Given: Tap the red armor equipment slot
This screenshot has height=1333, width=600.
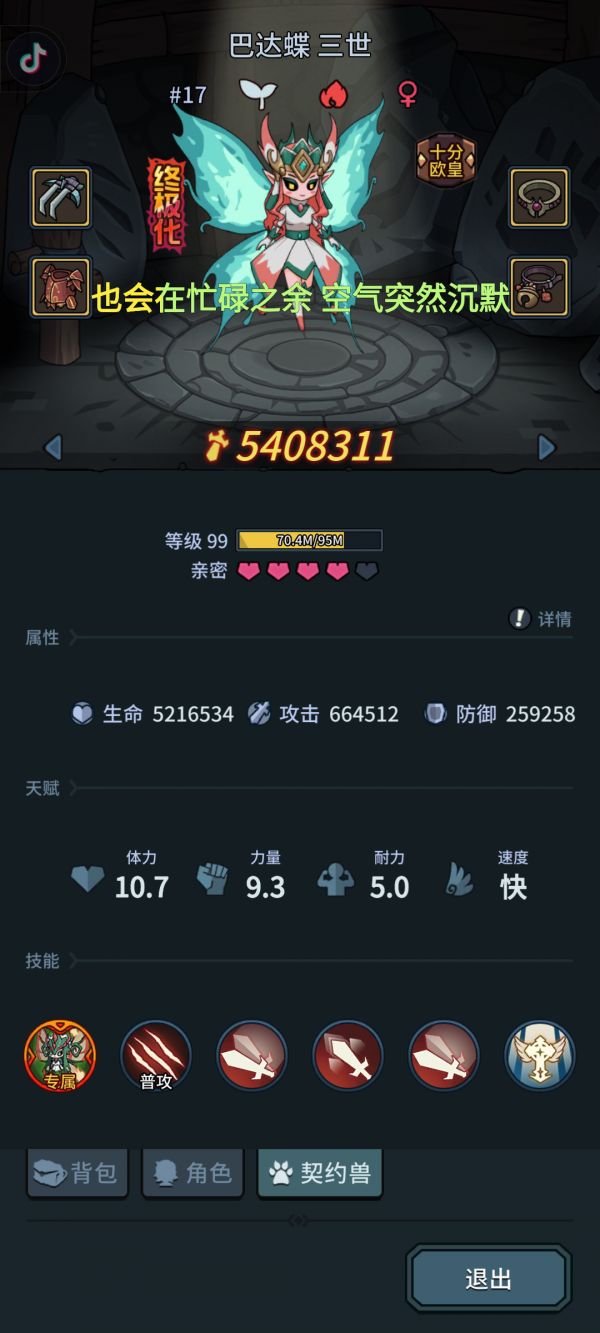Looking at the screenshot, I should 61,287.
